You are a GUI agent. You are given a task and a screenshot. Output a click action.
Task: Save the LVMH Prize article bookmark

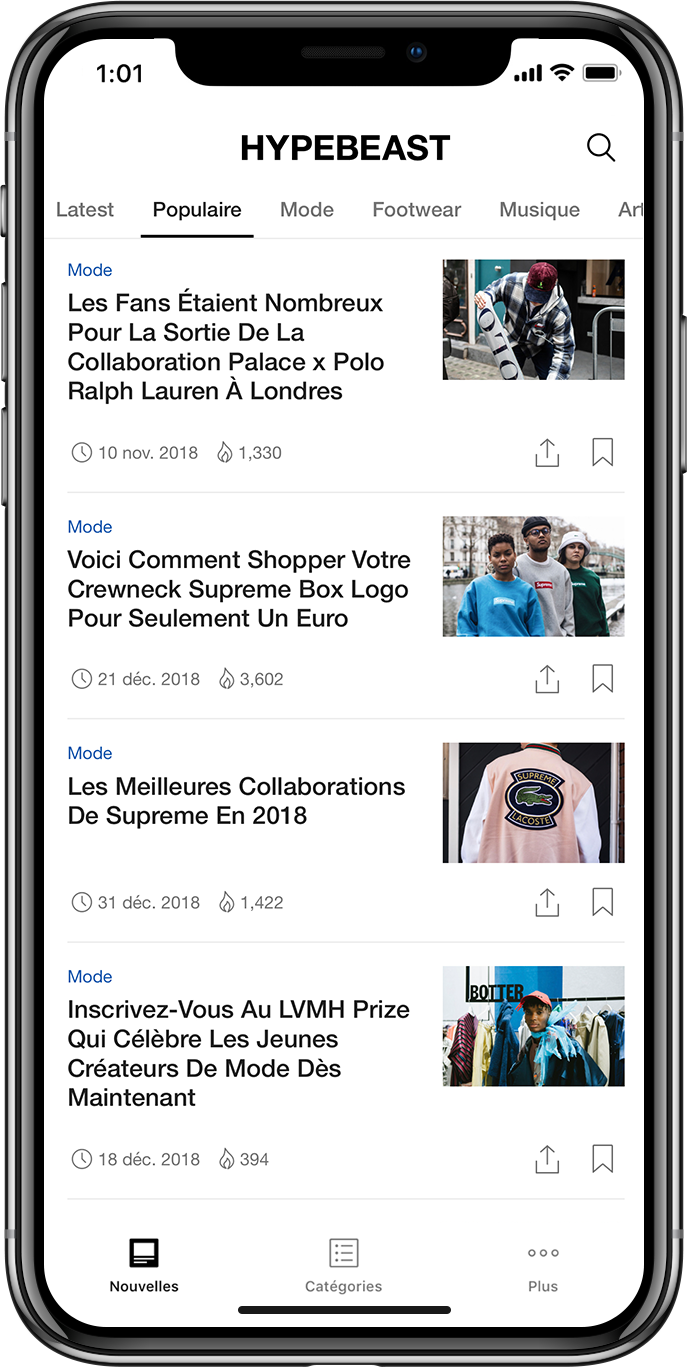point(602,1159)
